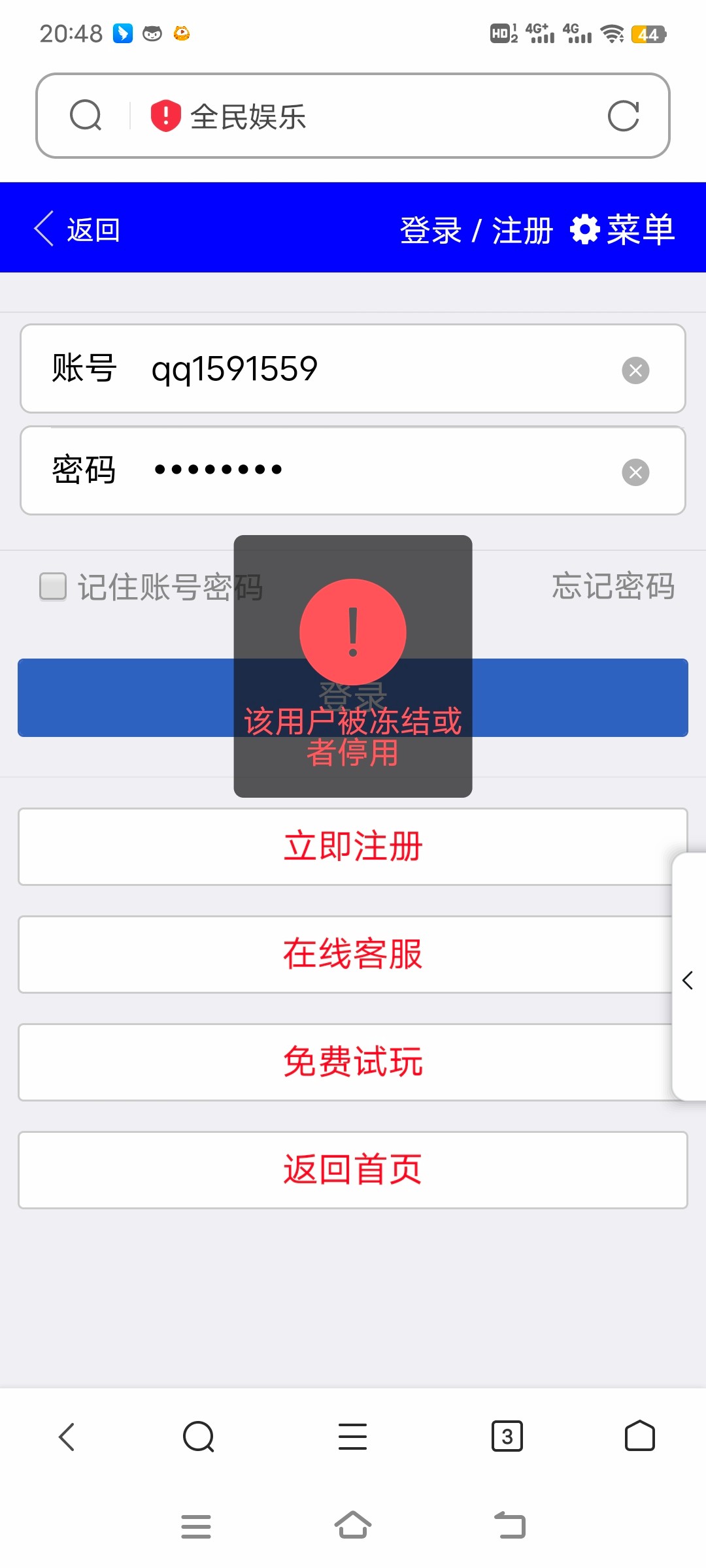
Task: Go to 返回首页
Action: coord(353,1170)
